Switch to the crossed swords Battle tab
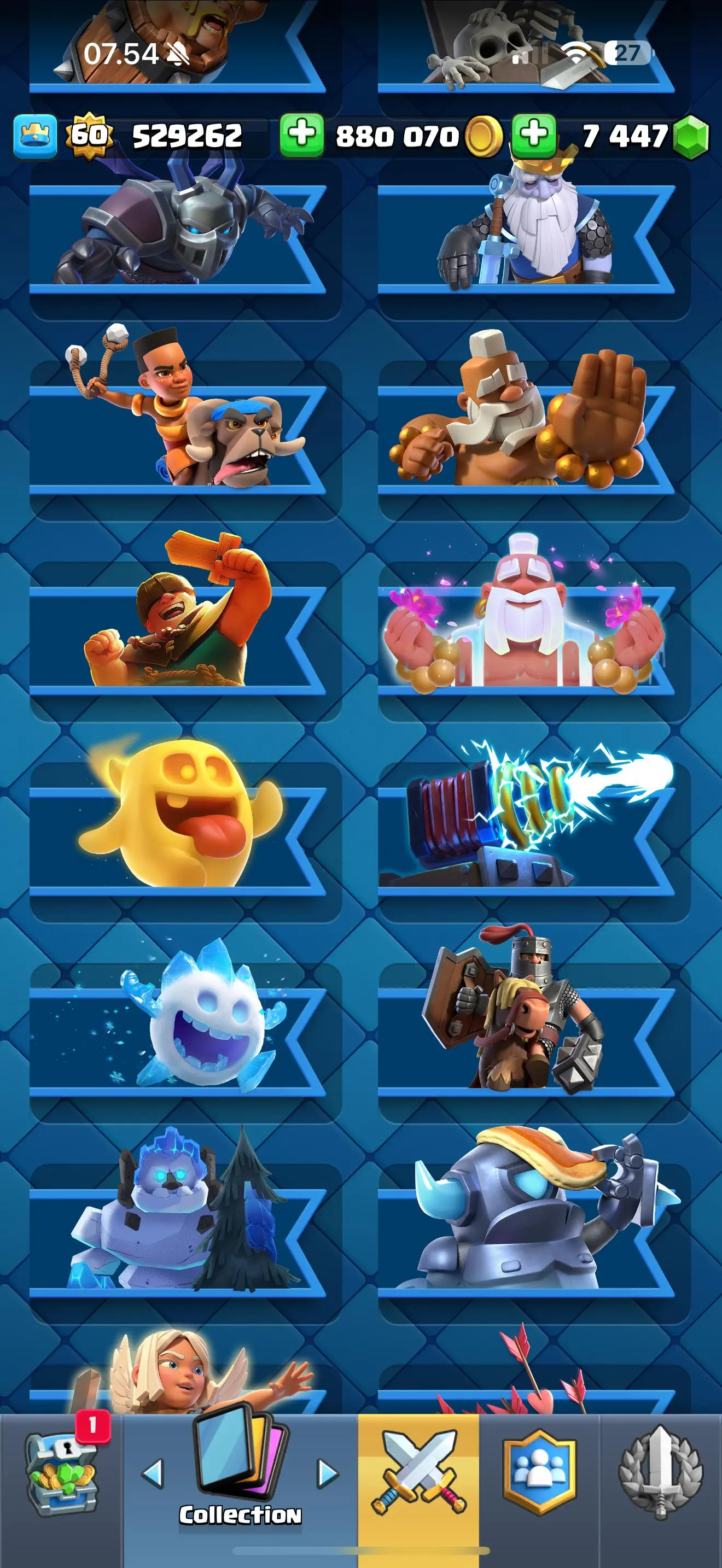 tap(418, 1472)
